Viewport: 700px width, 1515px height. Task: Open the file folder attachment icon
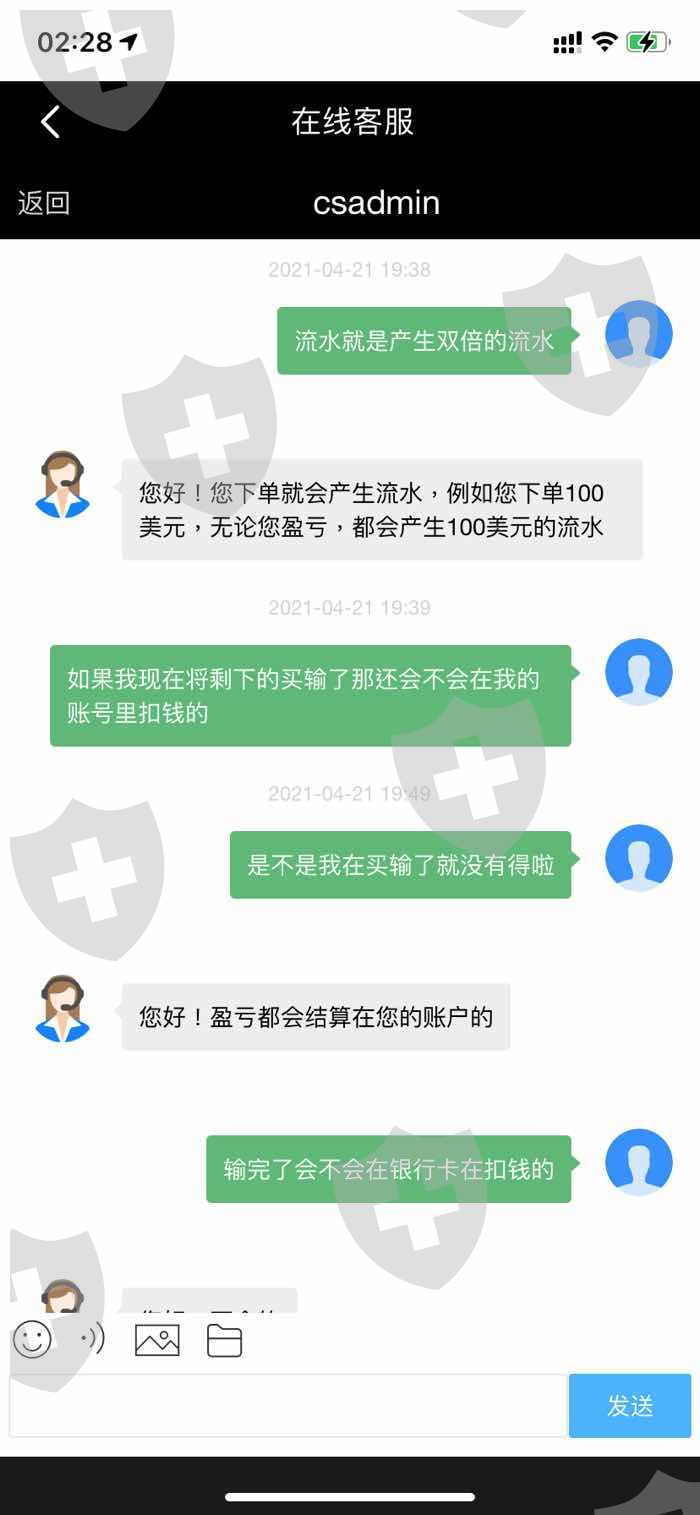click(x=225, y=1340)
